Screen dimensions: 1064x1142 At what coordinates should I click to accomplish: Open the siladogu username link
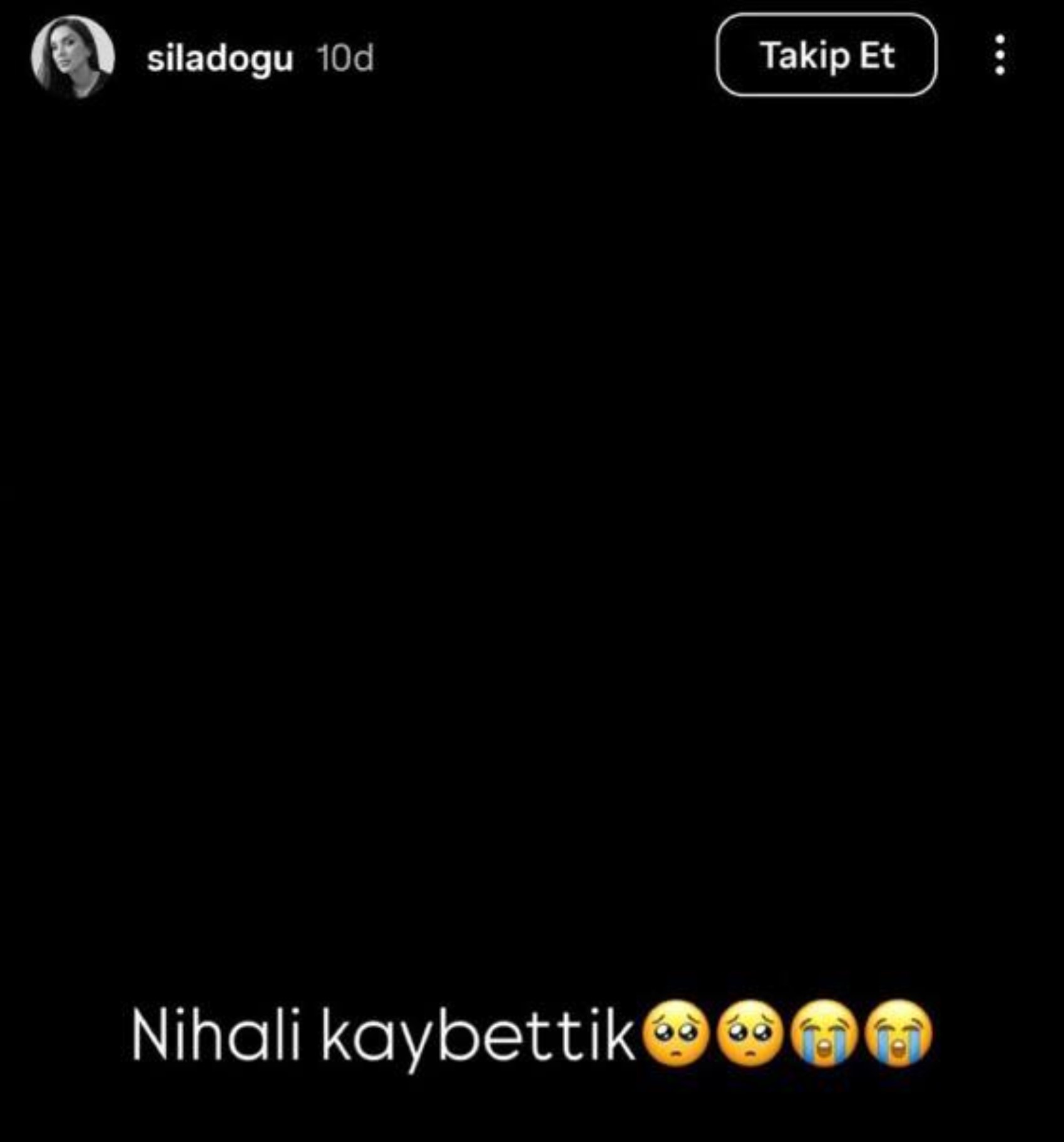coord(220,58)
